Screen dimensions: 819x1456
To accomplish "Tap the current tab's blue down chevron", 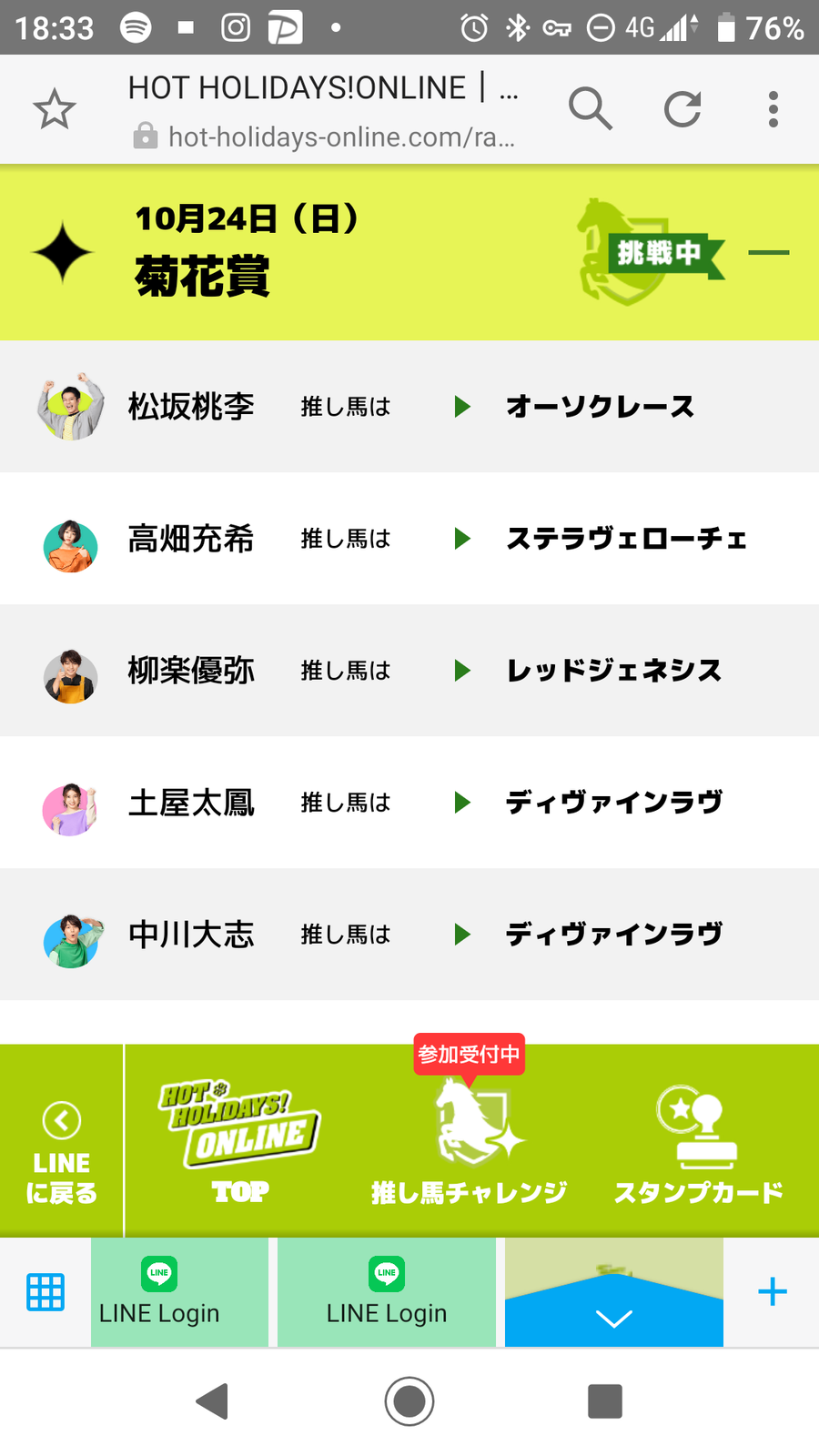I will click(x=614, y=1318).
